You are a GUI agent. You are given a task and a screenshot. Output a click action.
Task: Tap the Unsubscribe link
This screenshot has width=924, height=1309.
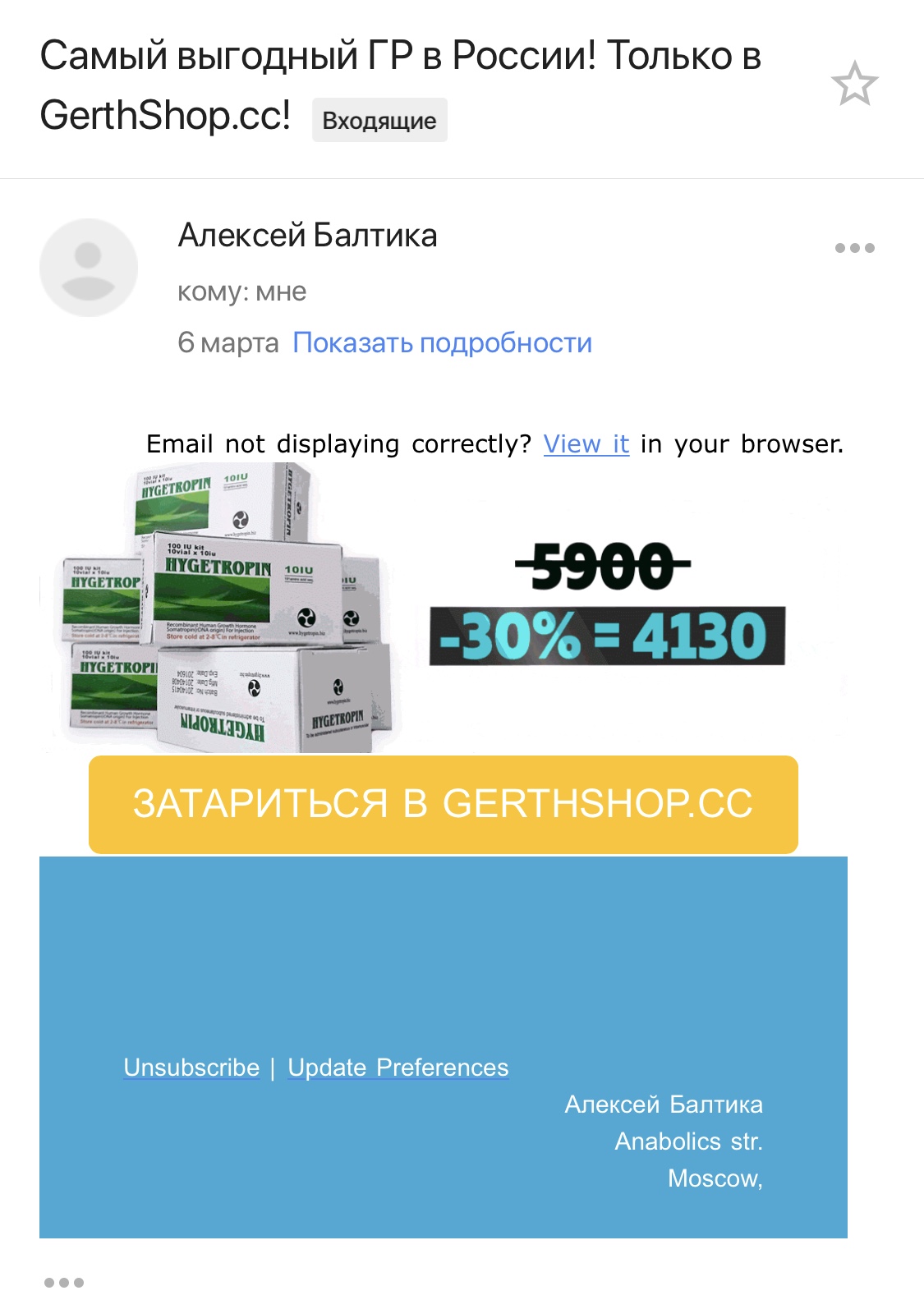[x=191, y=1068]
